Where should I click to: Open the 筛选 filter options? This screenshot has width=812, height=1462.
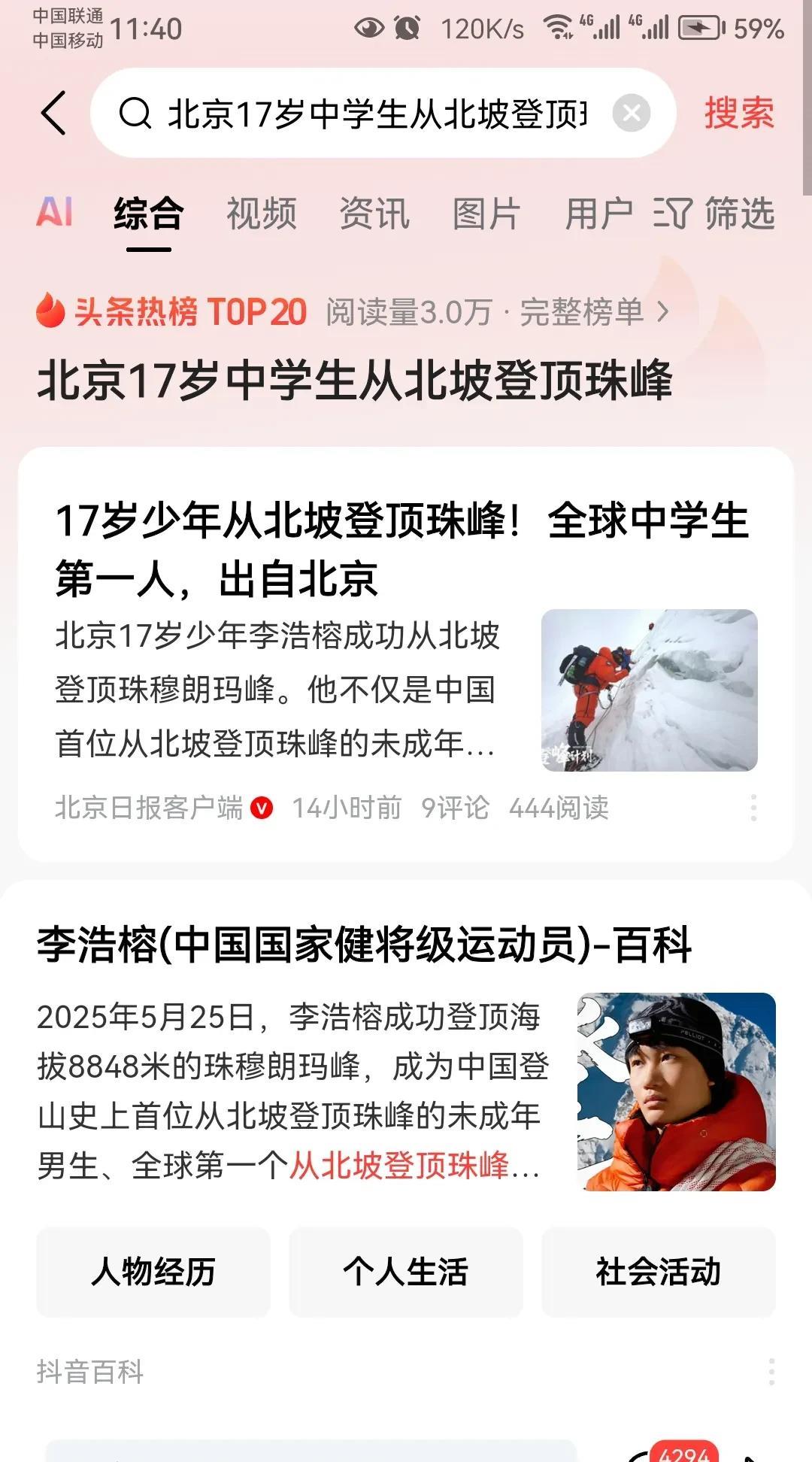pos(714,214)
